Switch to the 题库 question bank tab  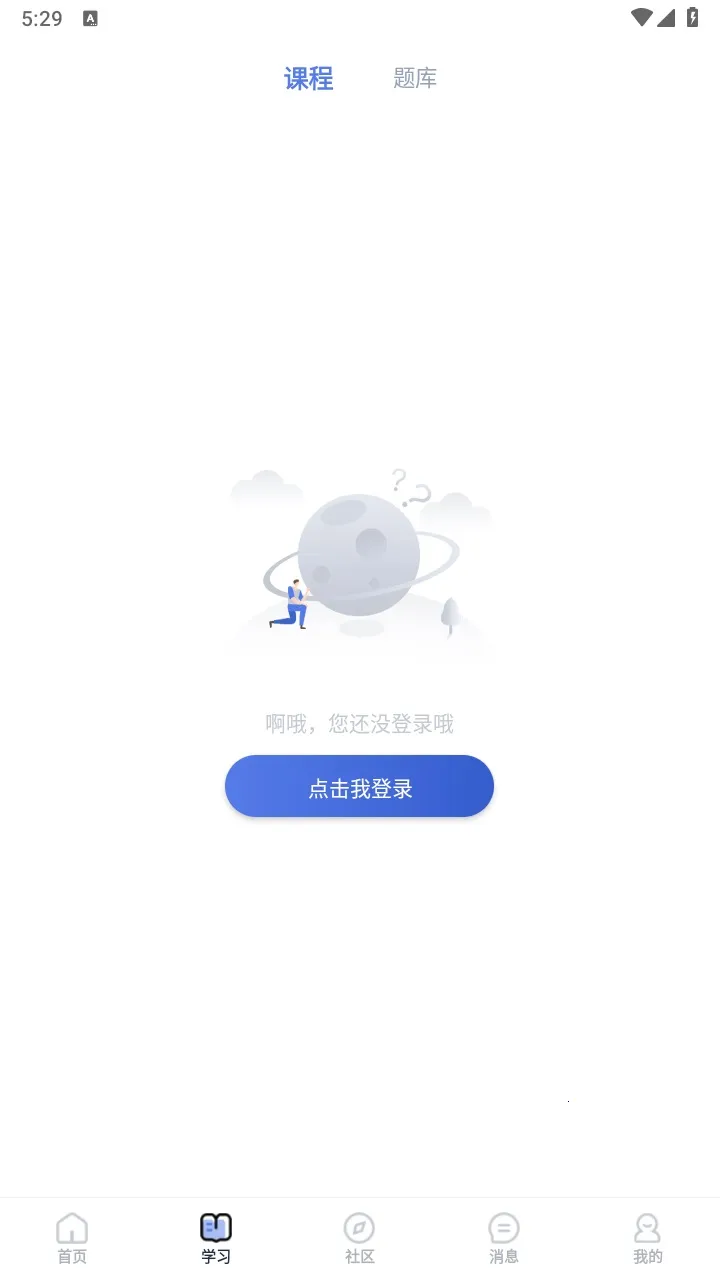416,78
